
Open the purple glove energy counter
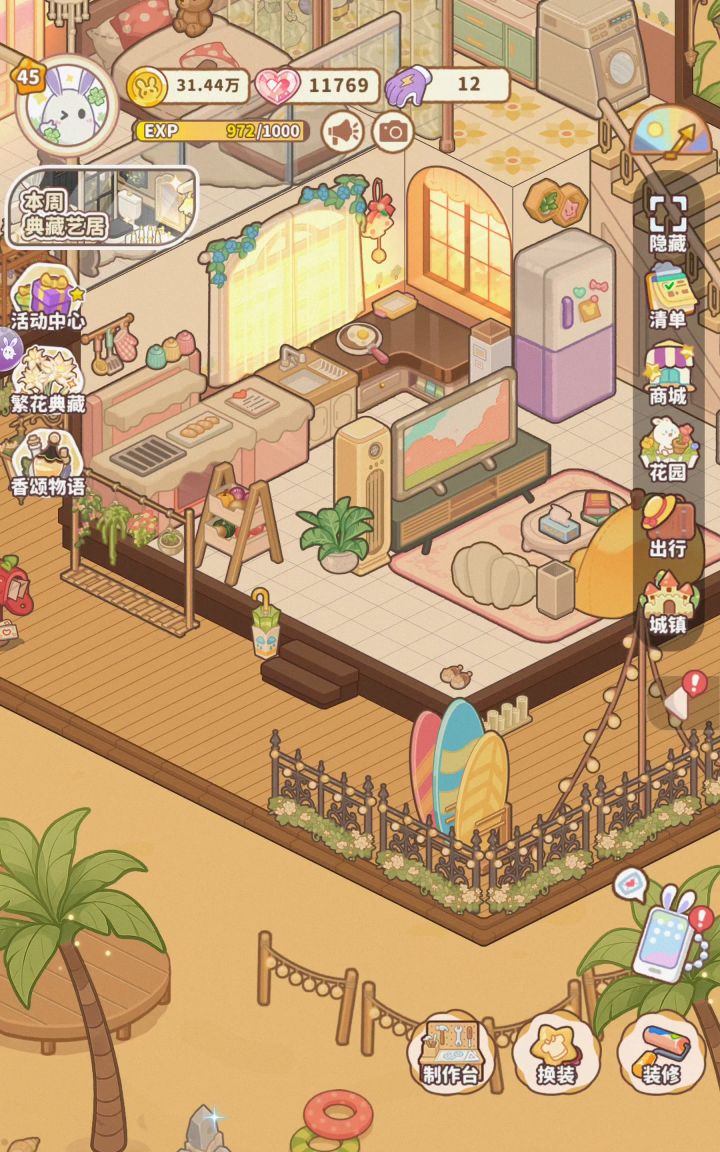(x=447, y=85)
